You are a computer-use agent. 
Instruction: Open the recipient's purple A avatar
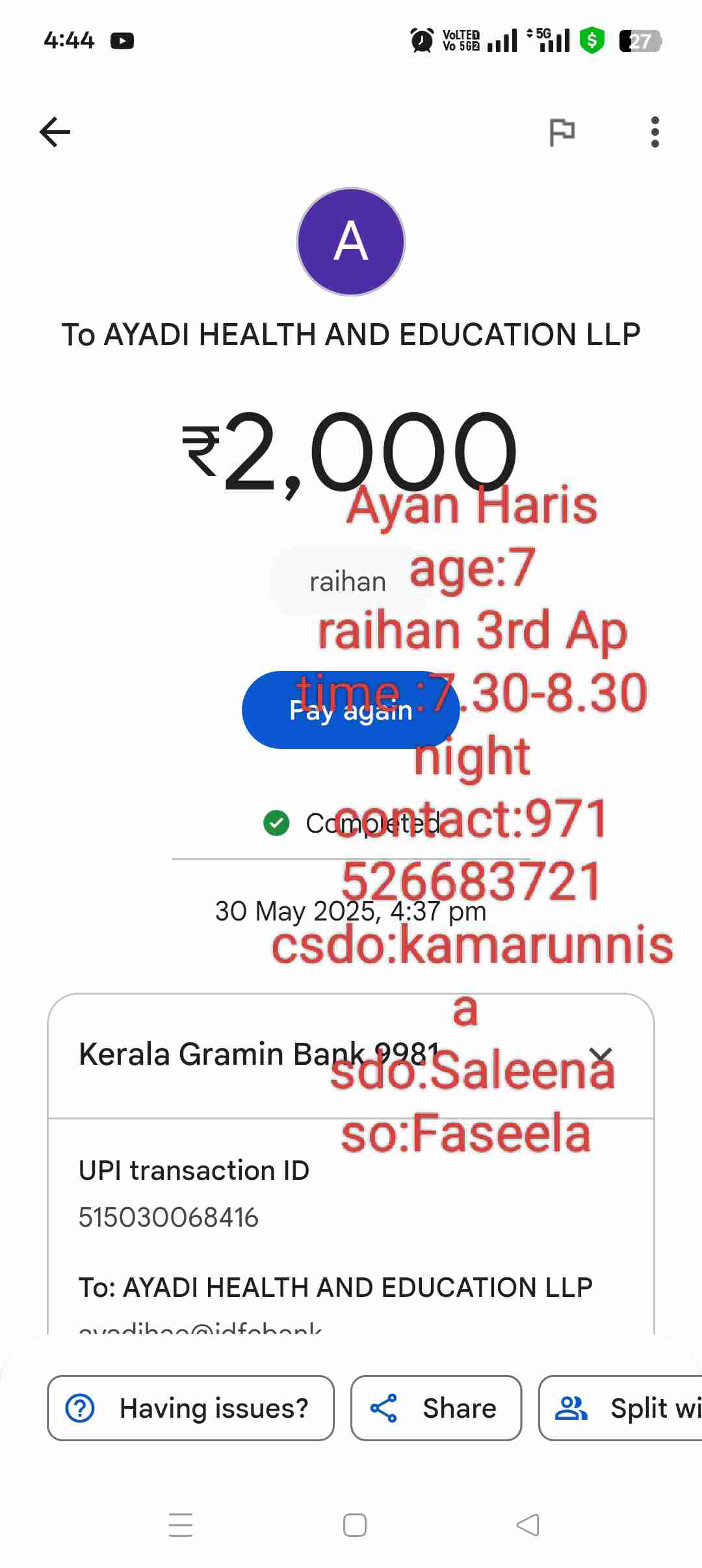pyautogui.click(x=351, y=242)
